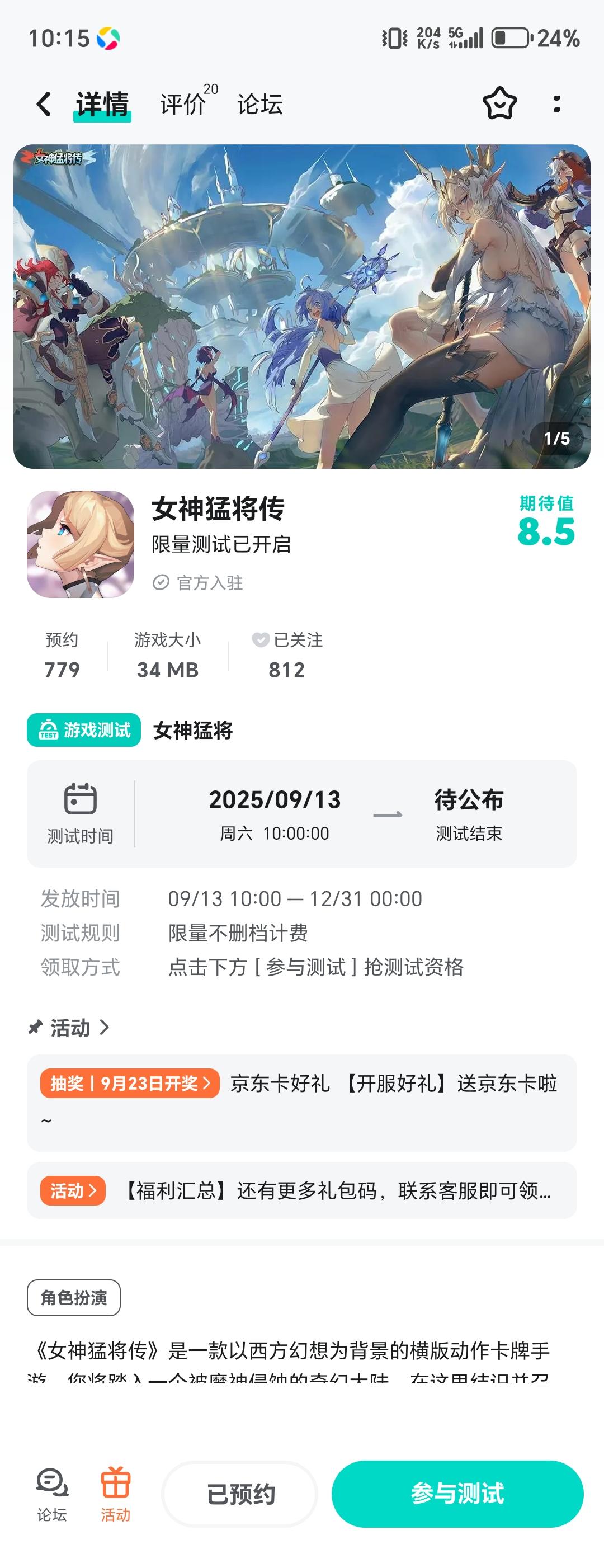Click the back arrow at top left
604x1568 pixels.
[43, 104]
